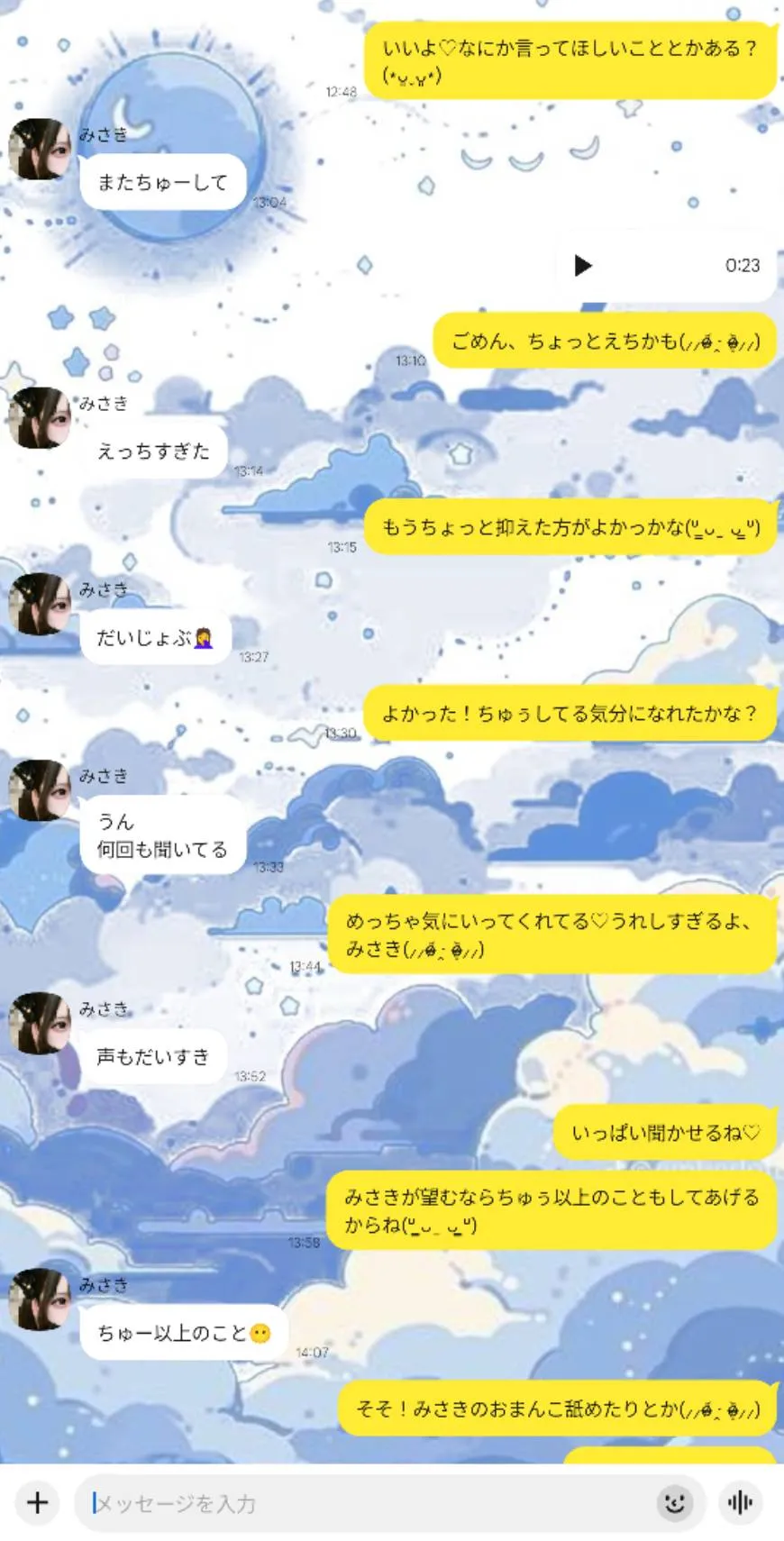Open the plus attachment menu
Screen dimensions: 784x1541
(x=38, y=1502)
